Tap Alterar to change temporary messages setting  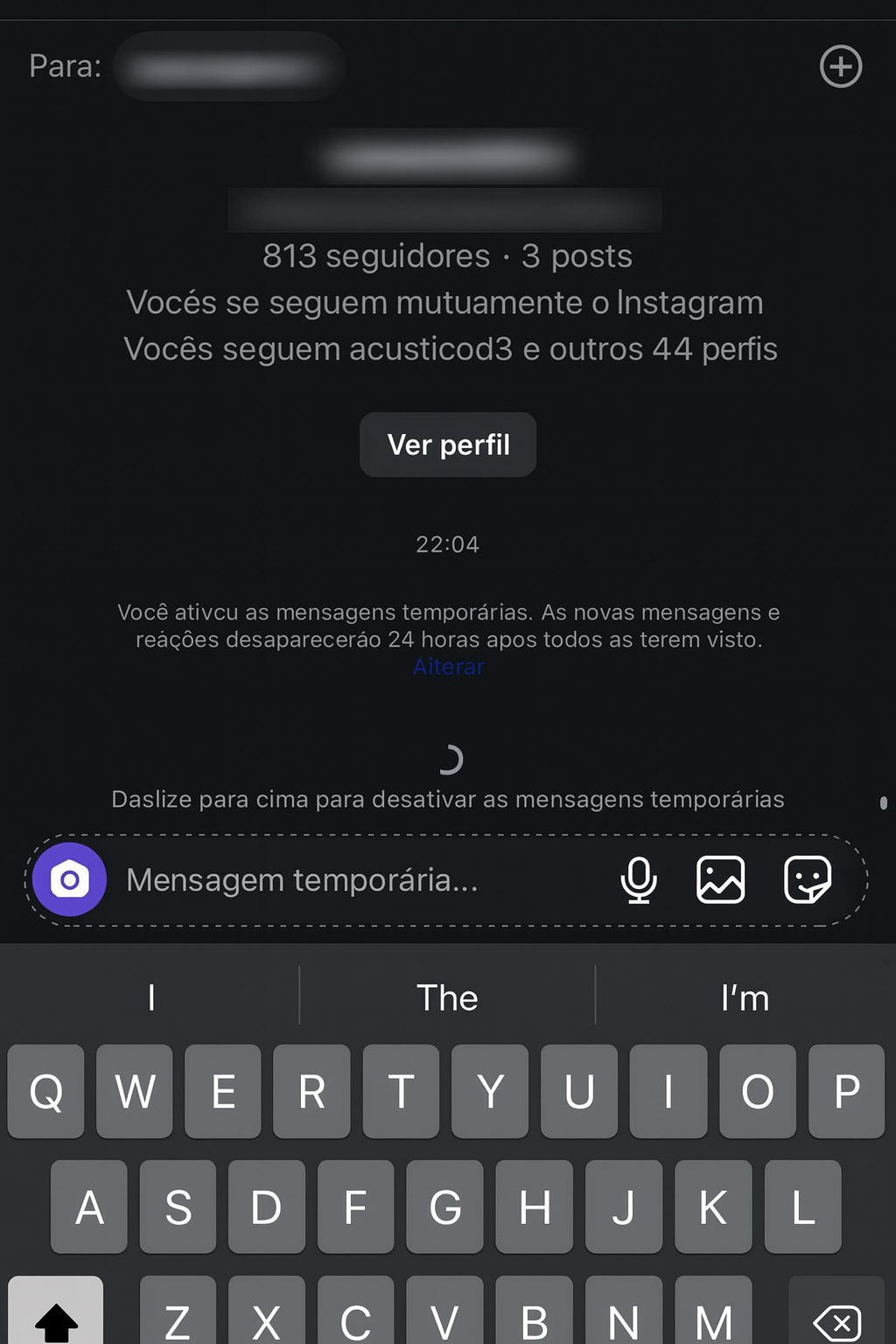[447, 667]
